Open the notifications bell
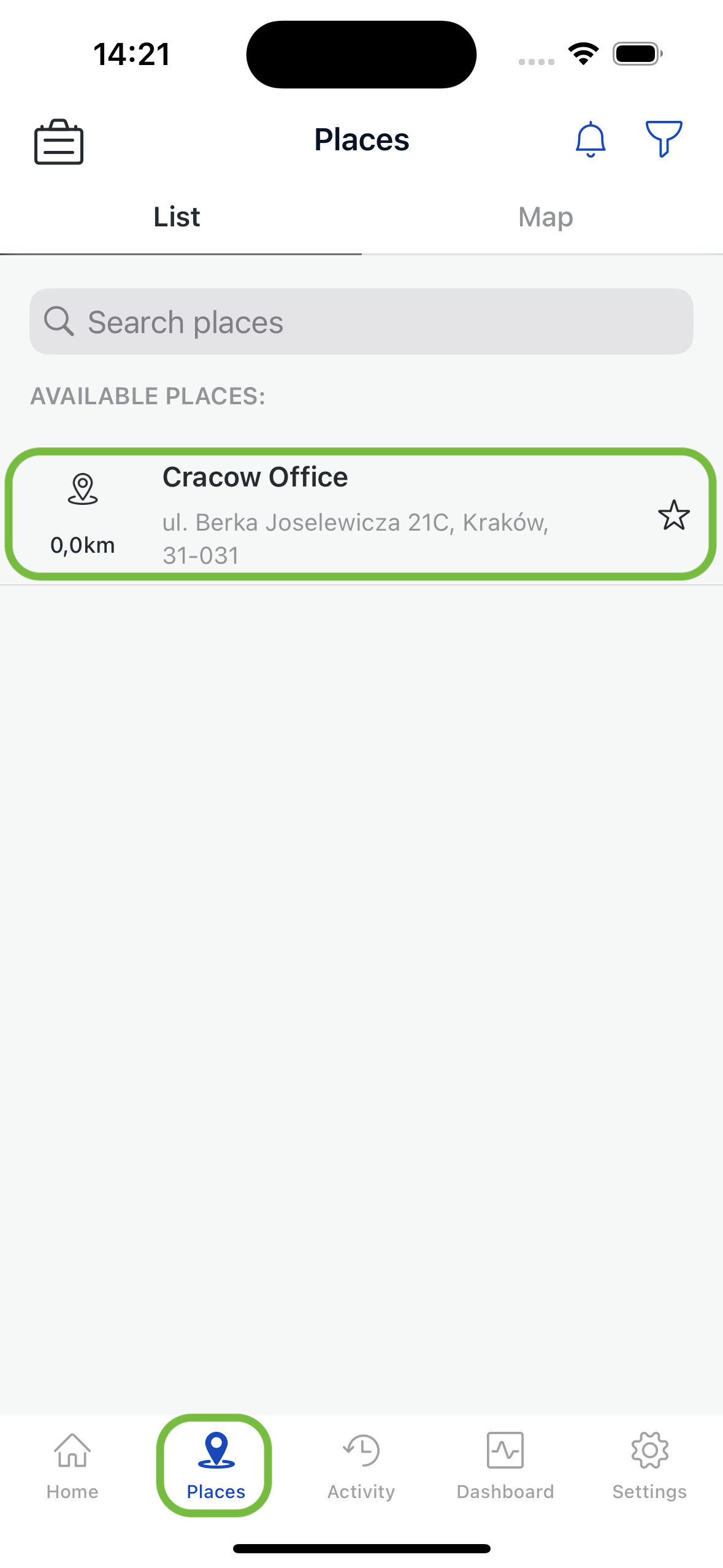This screenshot has width=723, height=1568. click(590, 140)
